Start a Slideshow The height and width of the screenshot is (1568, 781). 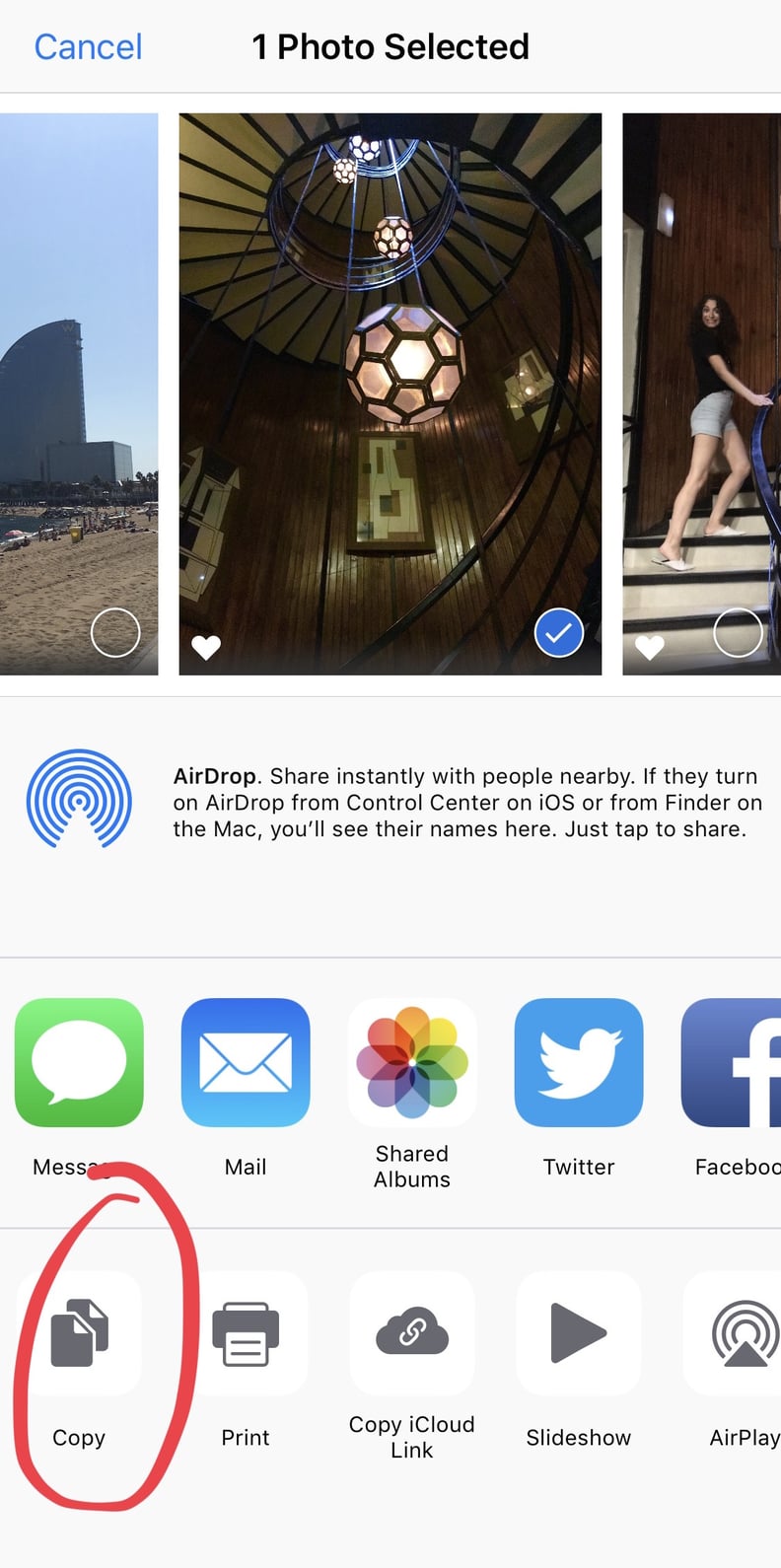[579, 1332]
